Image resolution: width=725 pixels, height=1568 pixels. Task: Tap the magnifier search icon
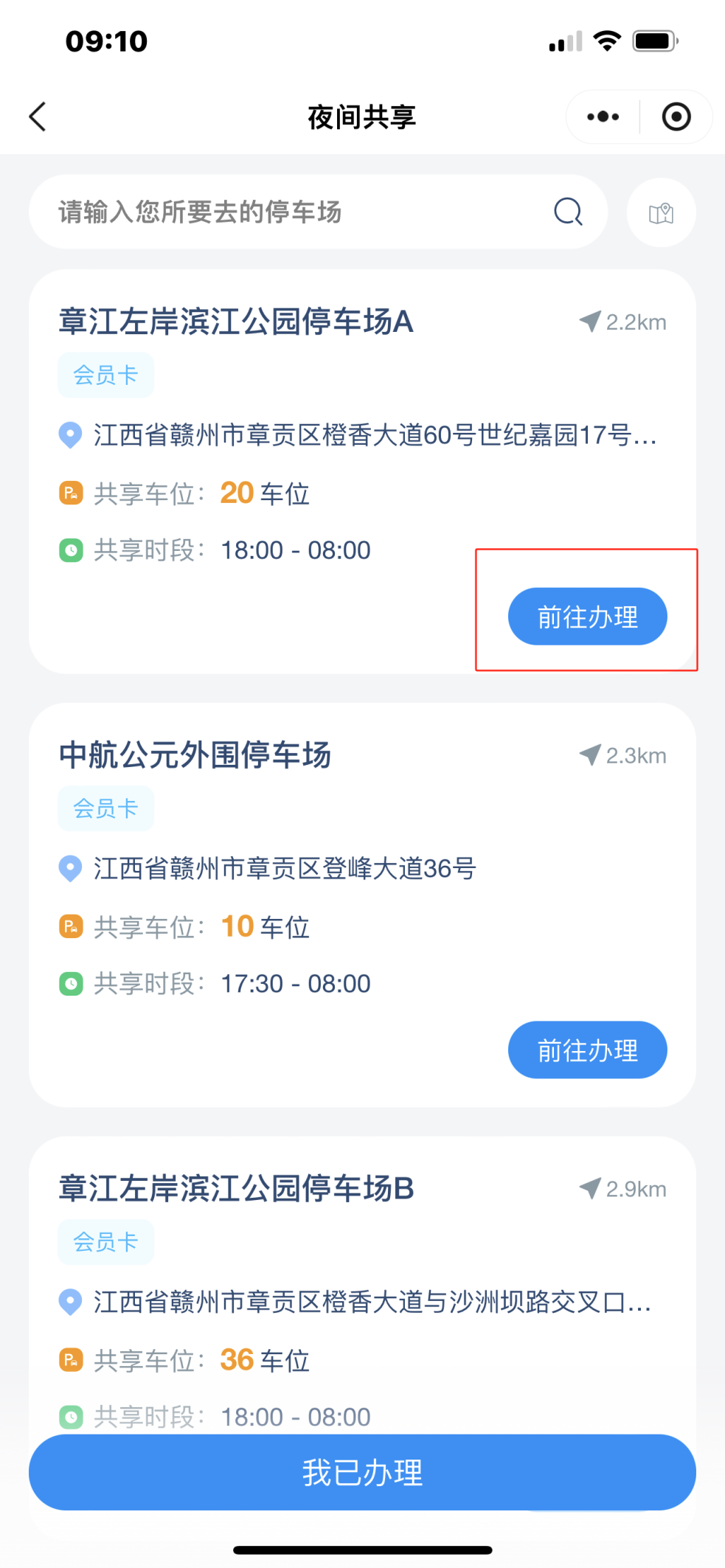[x=568, y=212]
